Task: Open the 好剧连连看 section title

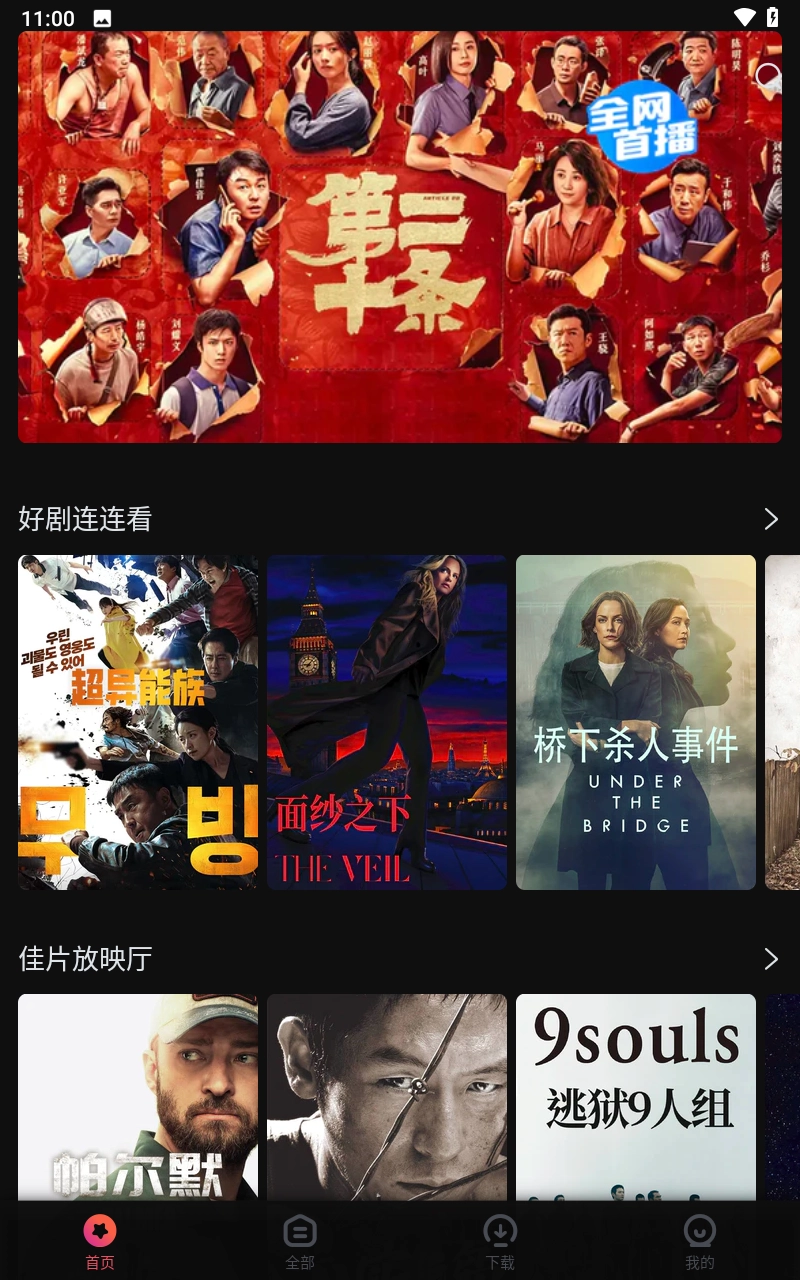Action: click(84, 520)
